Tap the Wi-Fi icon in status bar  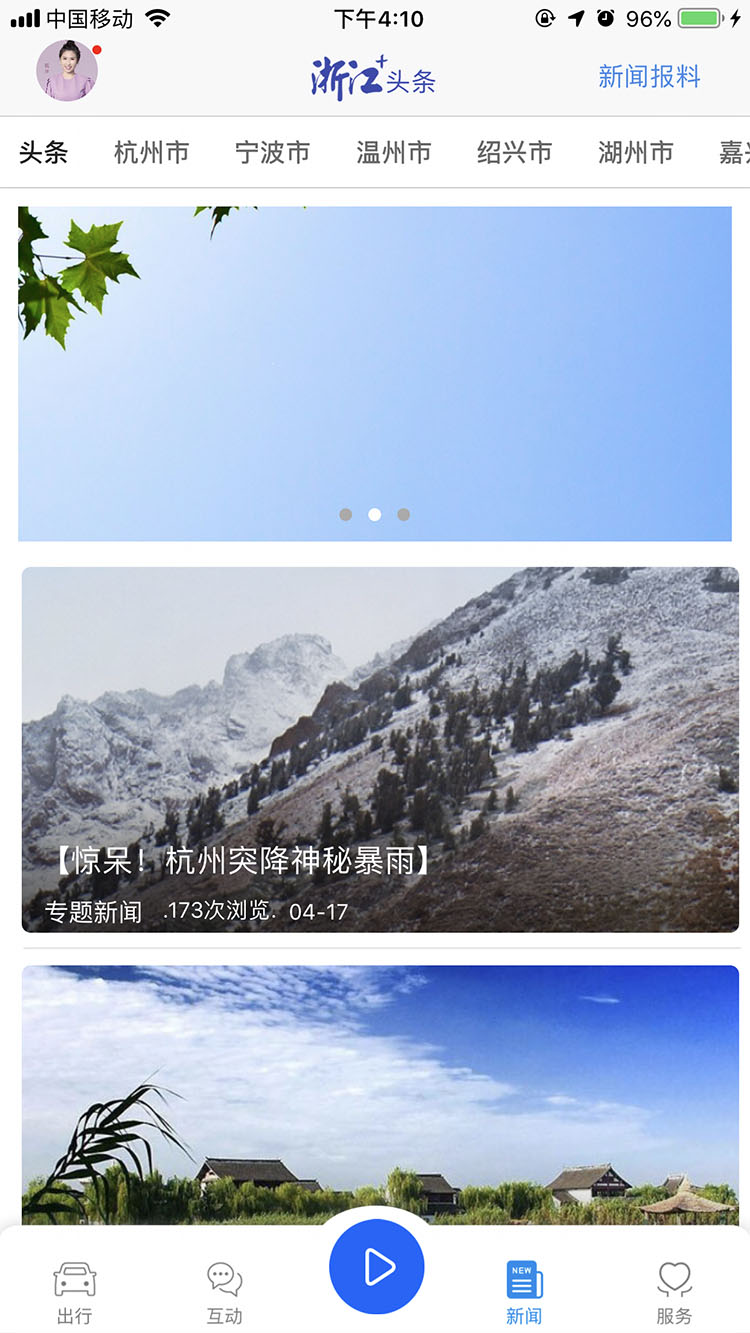point(156,17)
